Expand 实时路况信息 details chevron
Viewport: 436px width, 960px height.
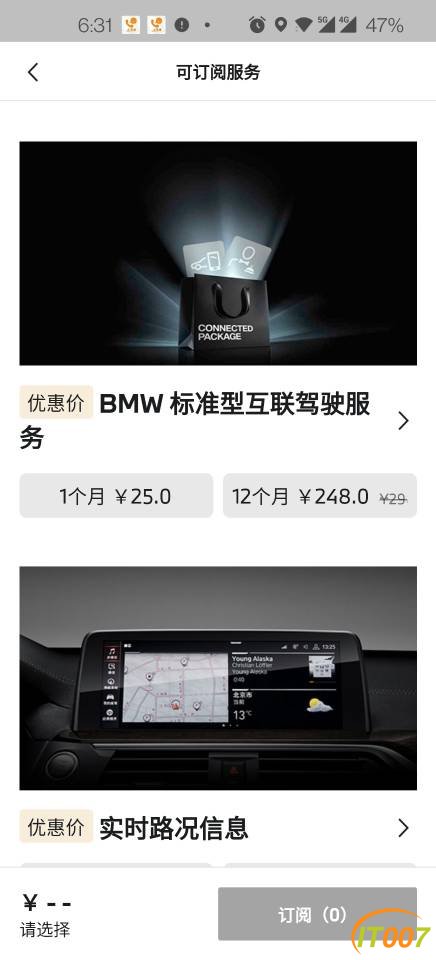[x=403, y=828]
